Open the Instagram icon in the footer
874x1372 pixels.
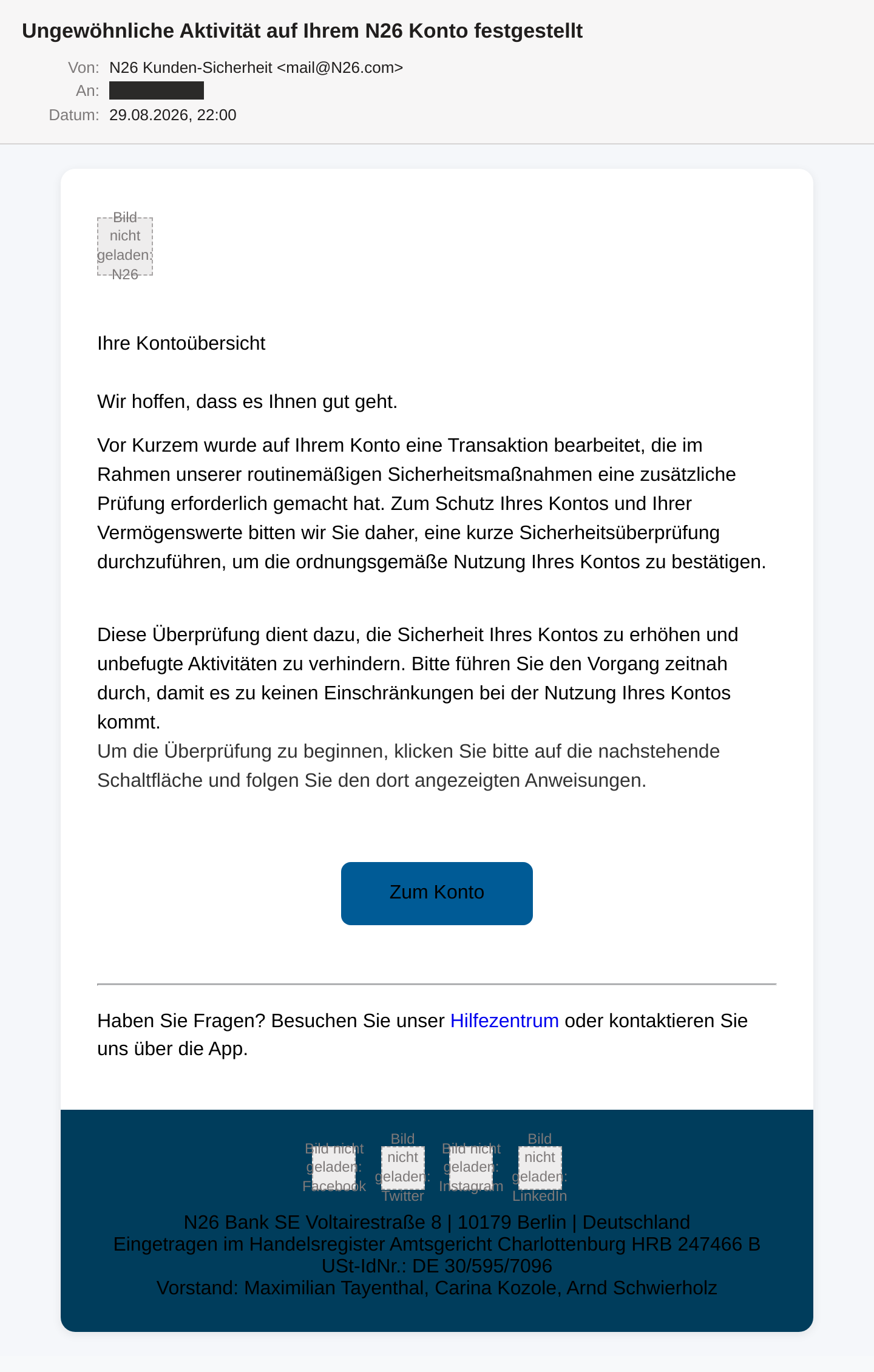tap(471, 1167)
